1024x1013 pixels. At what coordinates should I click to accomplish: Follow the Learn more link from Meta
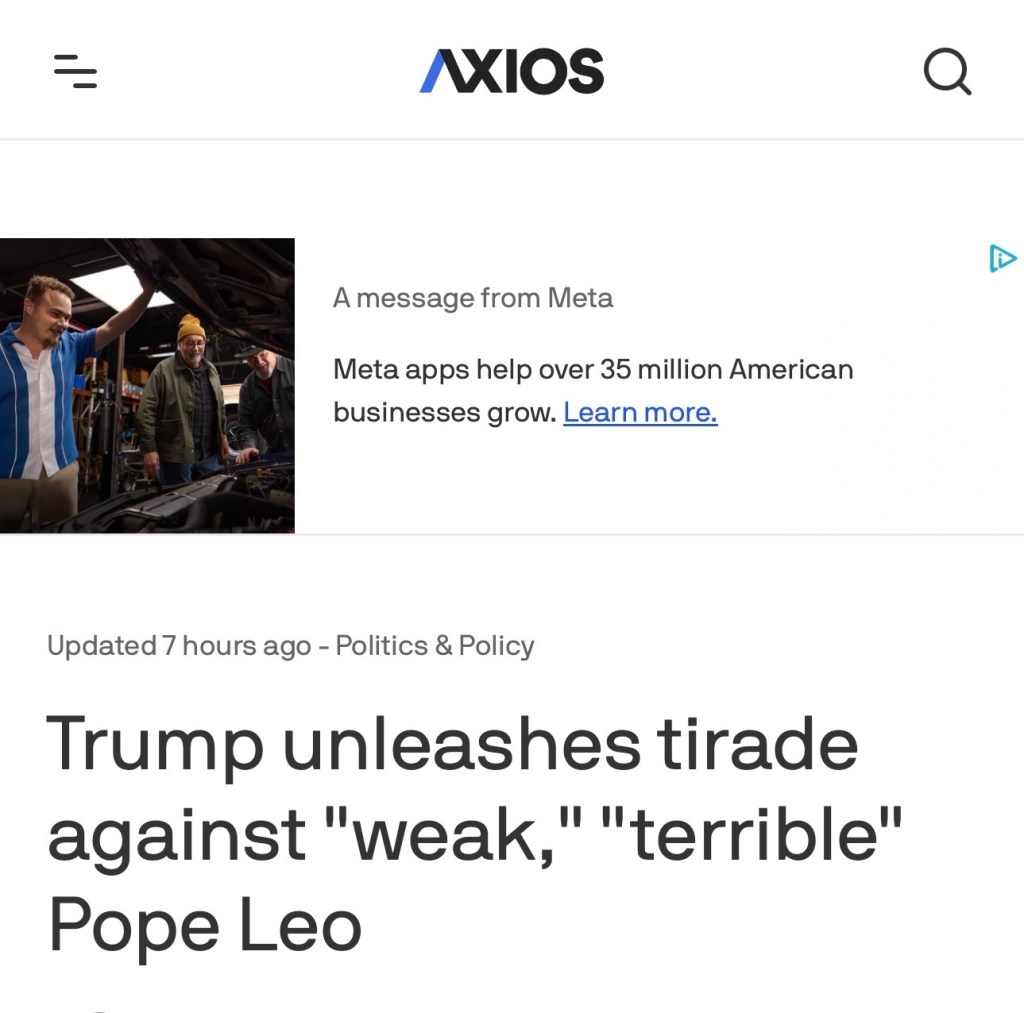click(x=640, y=412)
